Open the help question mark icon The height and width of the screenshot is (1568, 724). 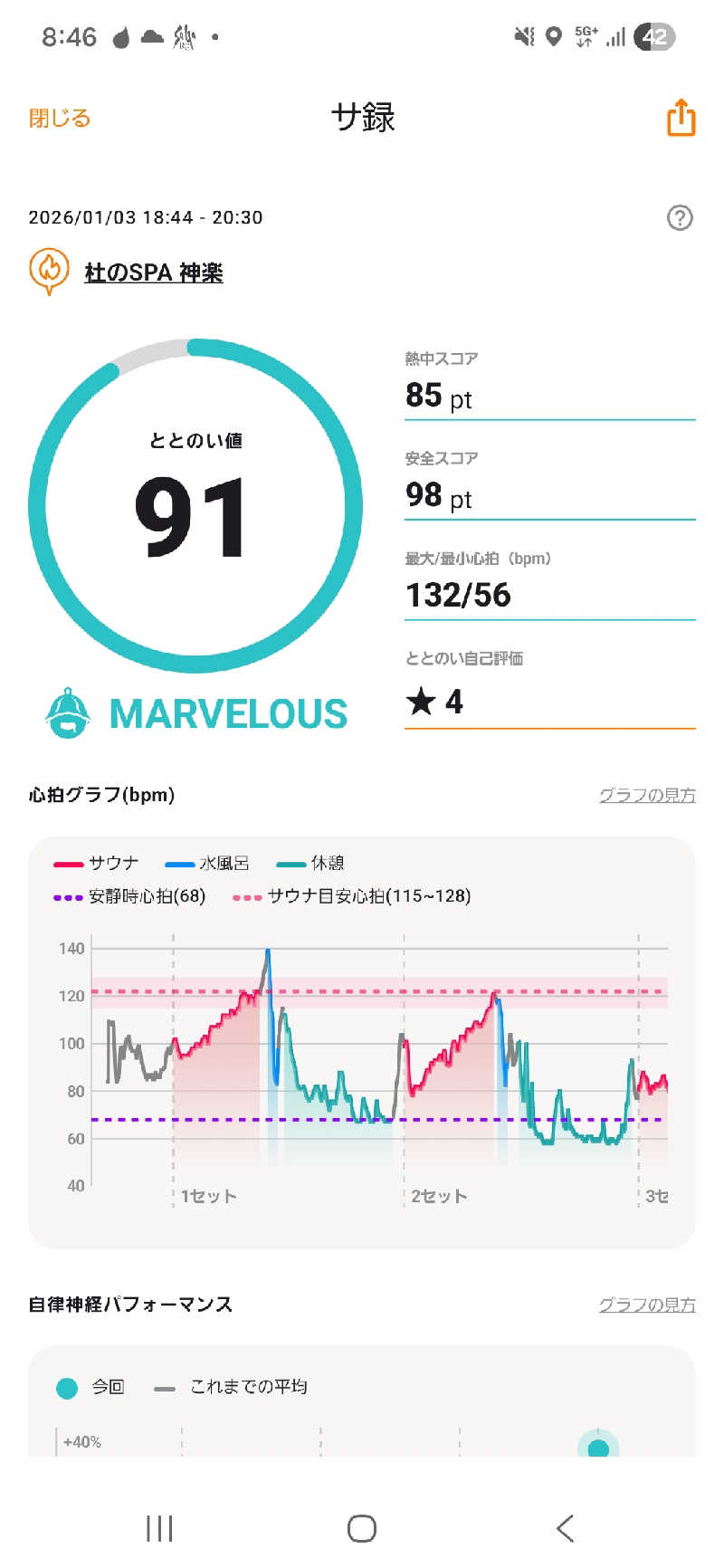pyautogui.click(x=679, y=217)
